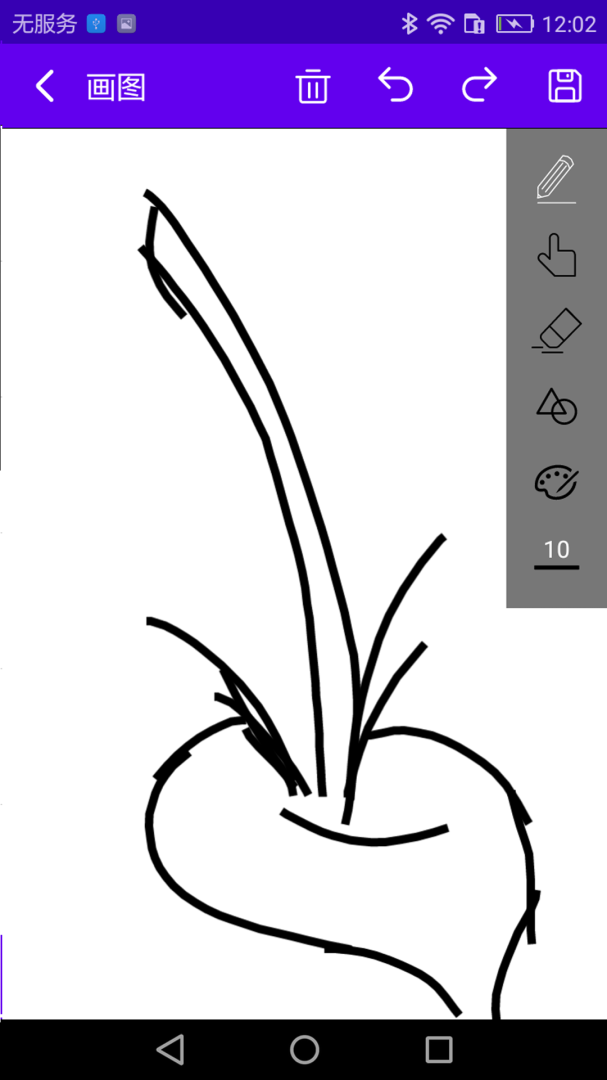Redo the undone stroke

click(x=479, y=86)
